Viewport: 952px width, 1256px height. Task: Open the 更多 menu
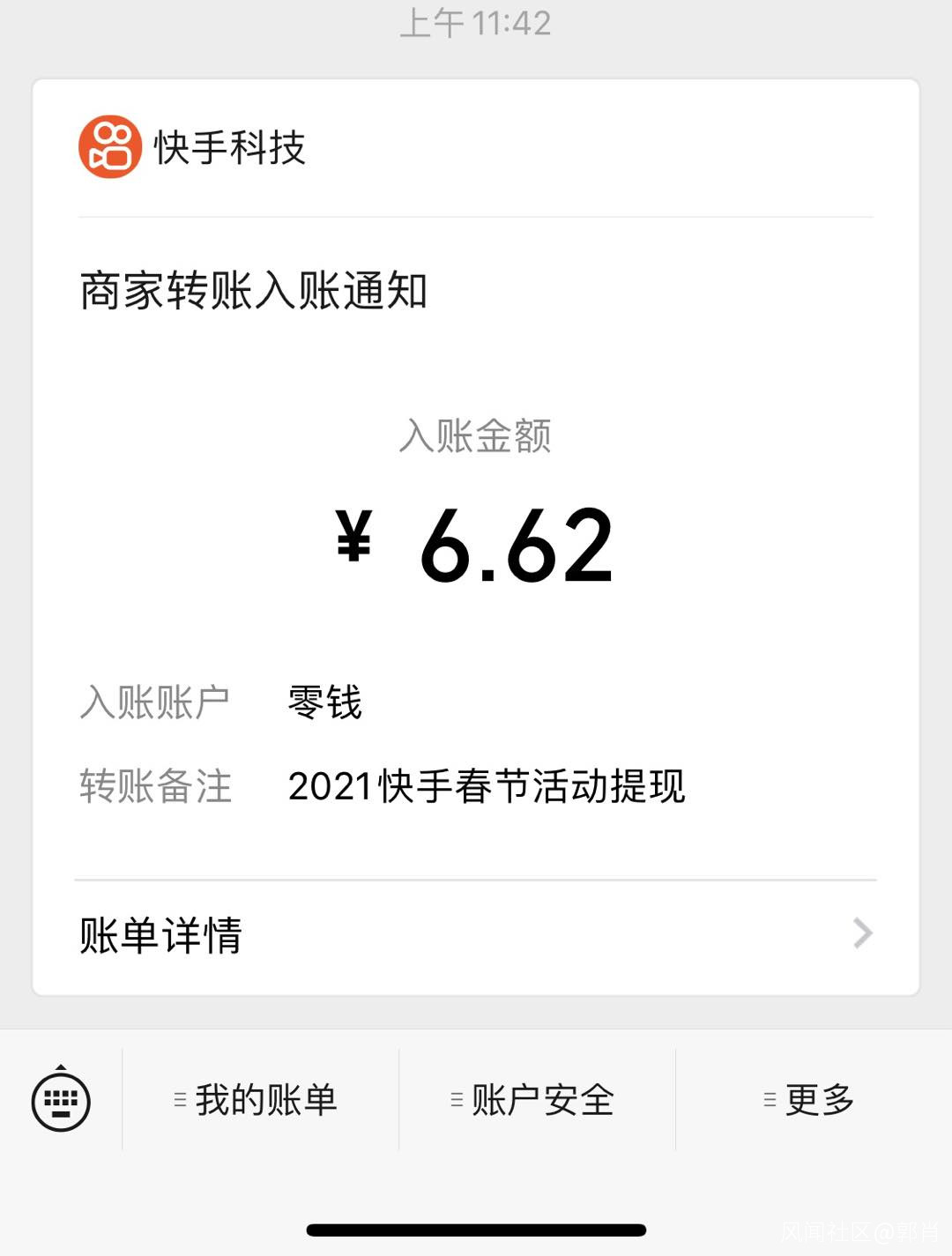coord(809,1100)
